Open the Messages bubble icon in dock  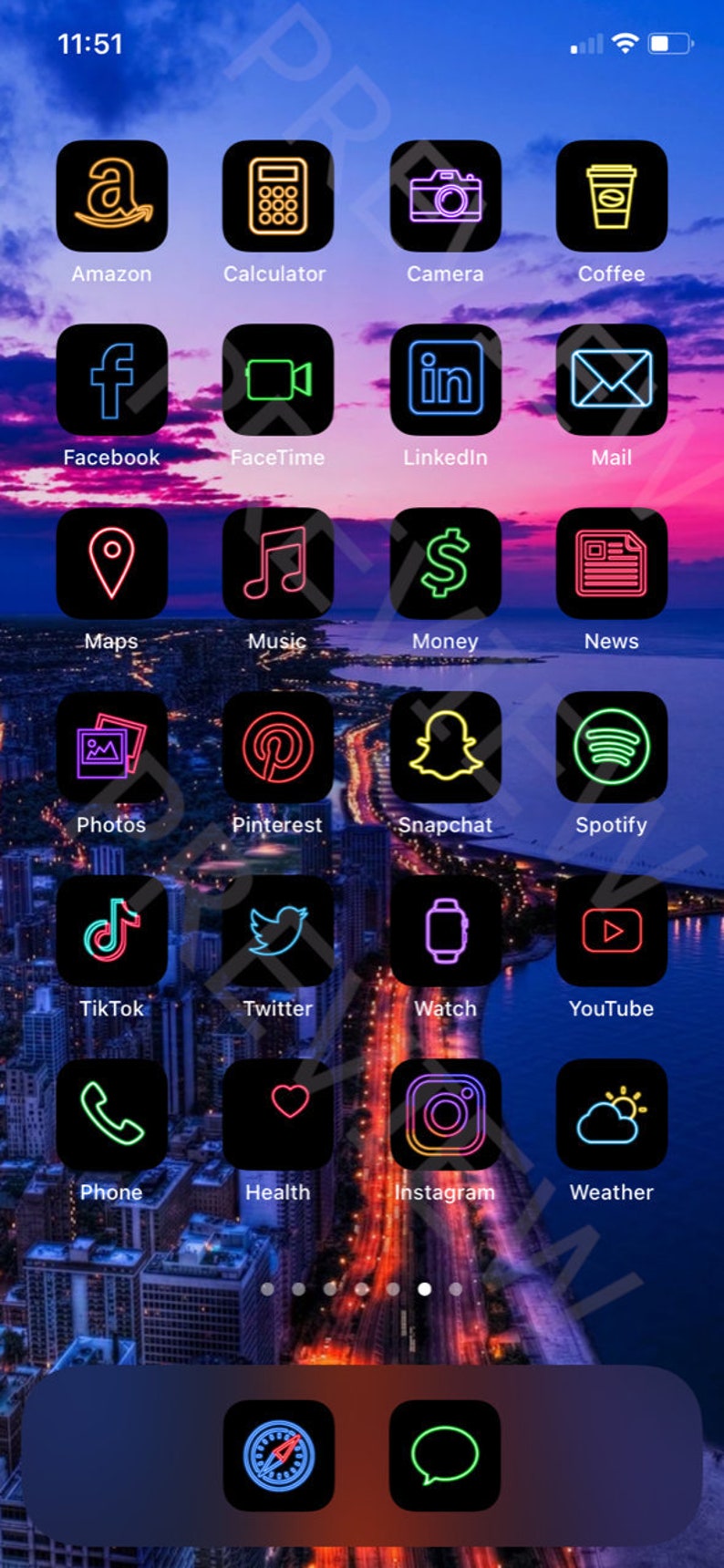pos(445,1456)
